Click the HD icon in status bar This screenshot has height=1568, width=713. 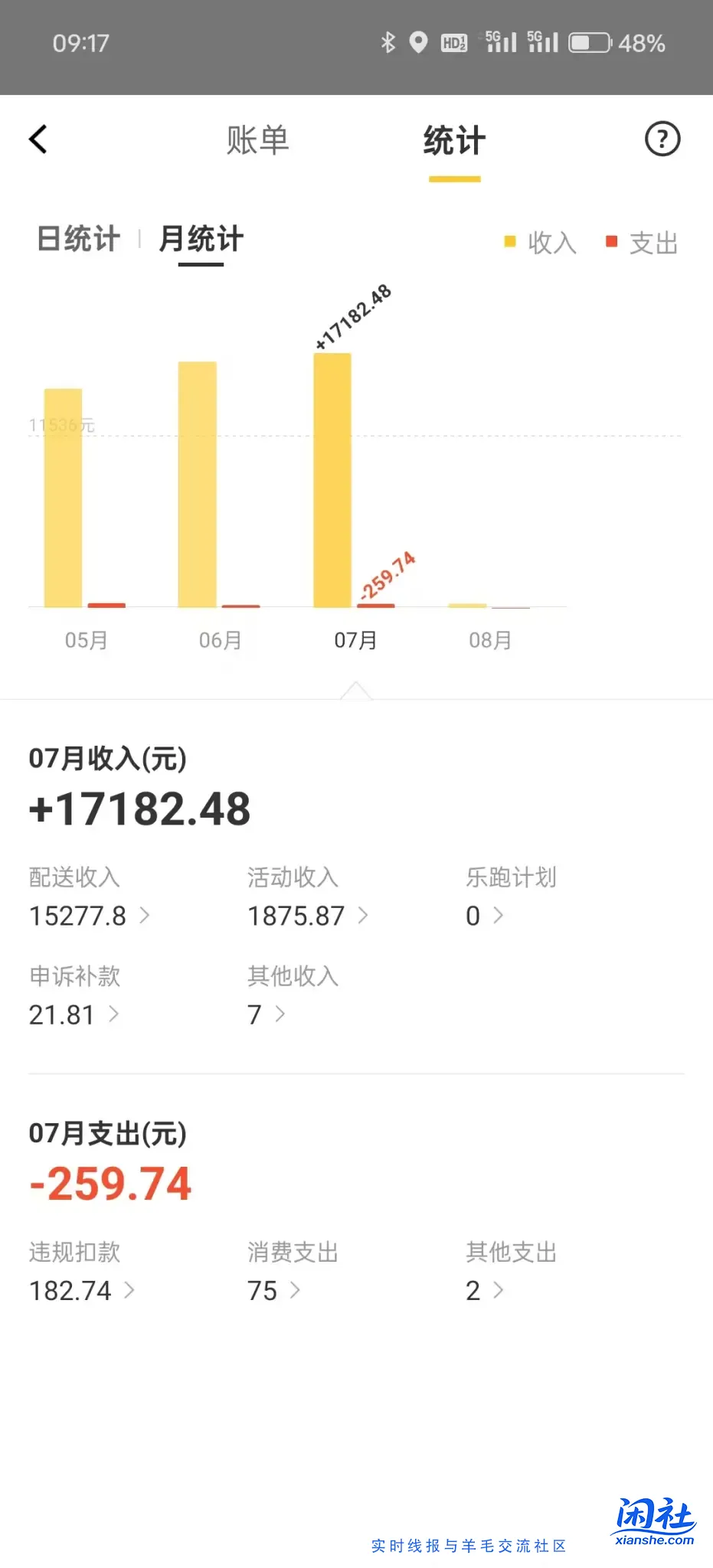454,44
